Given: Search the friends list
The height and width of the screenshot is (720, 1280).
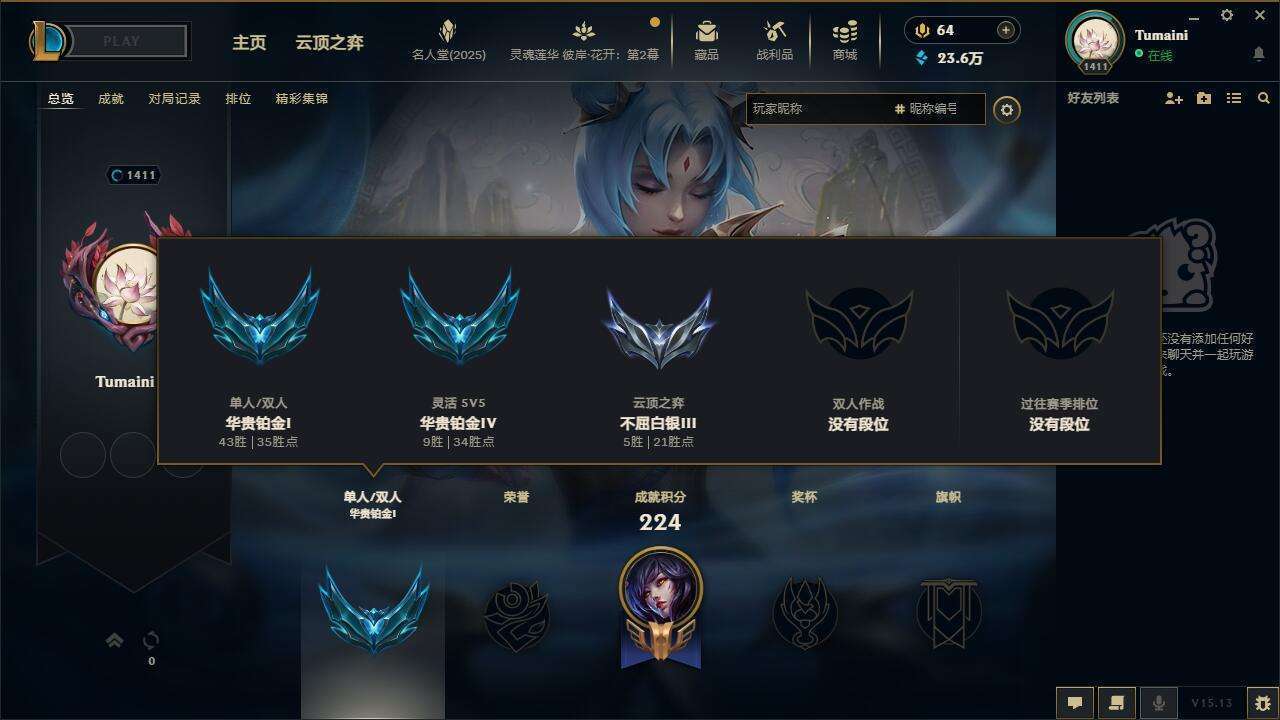Looking at the screenshot, I should tap(1264, 98).
